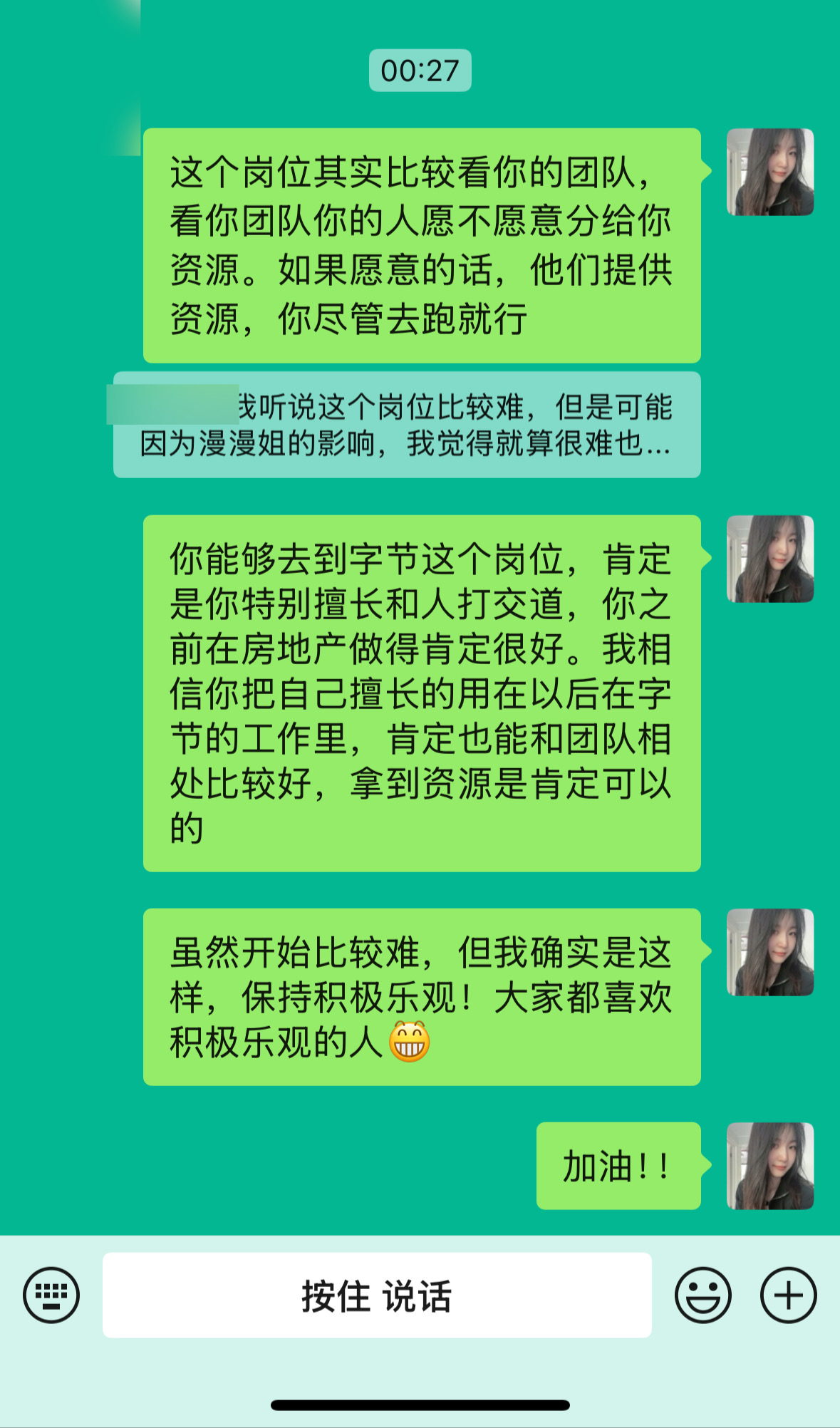The width and height of the screenshot is (840, 1428).
Task: Open the plus attachments menu
Action: coord(789,1295)
